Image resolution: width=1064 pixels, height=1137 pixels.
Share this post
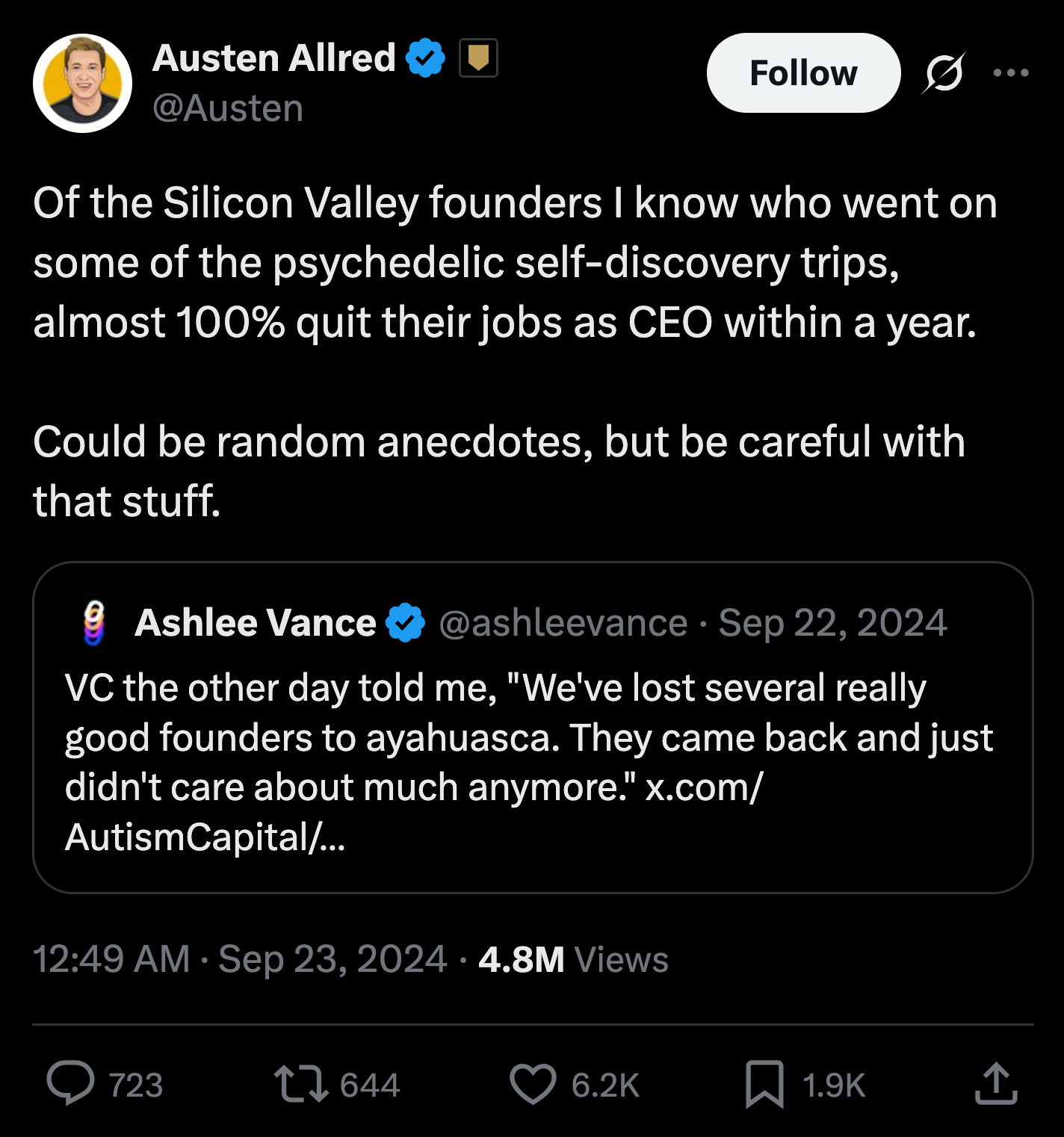pos(996,1084)
